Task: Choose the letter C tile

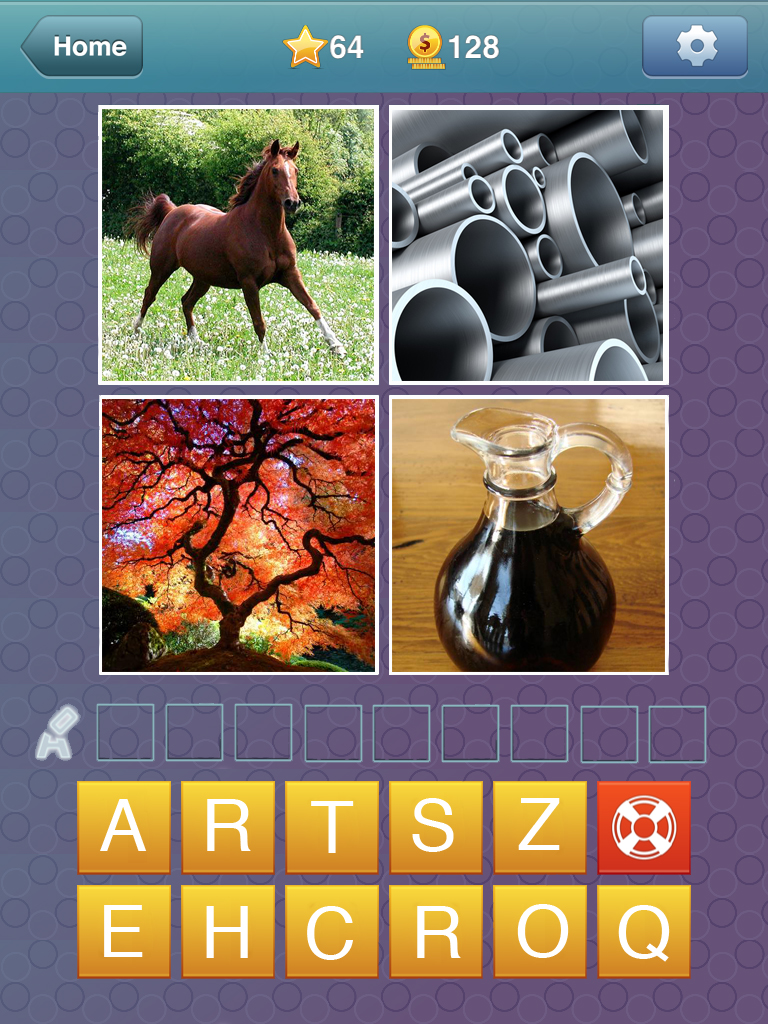Action: coord(332,932)
